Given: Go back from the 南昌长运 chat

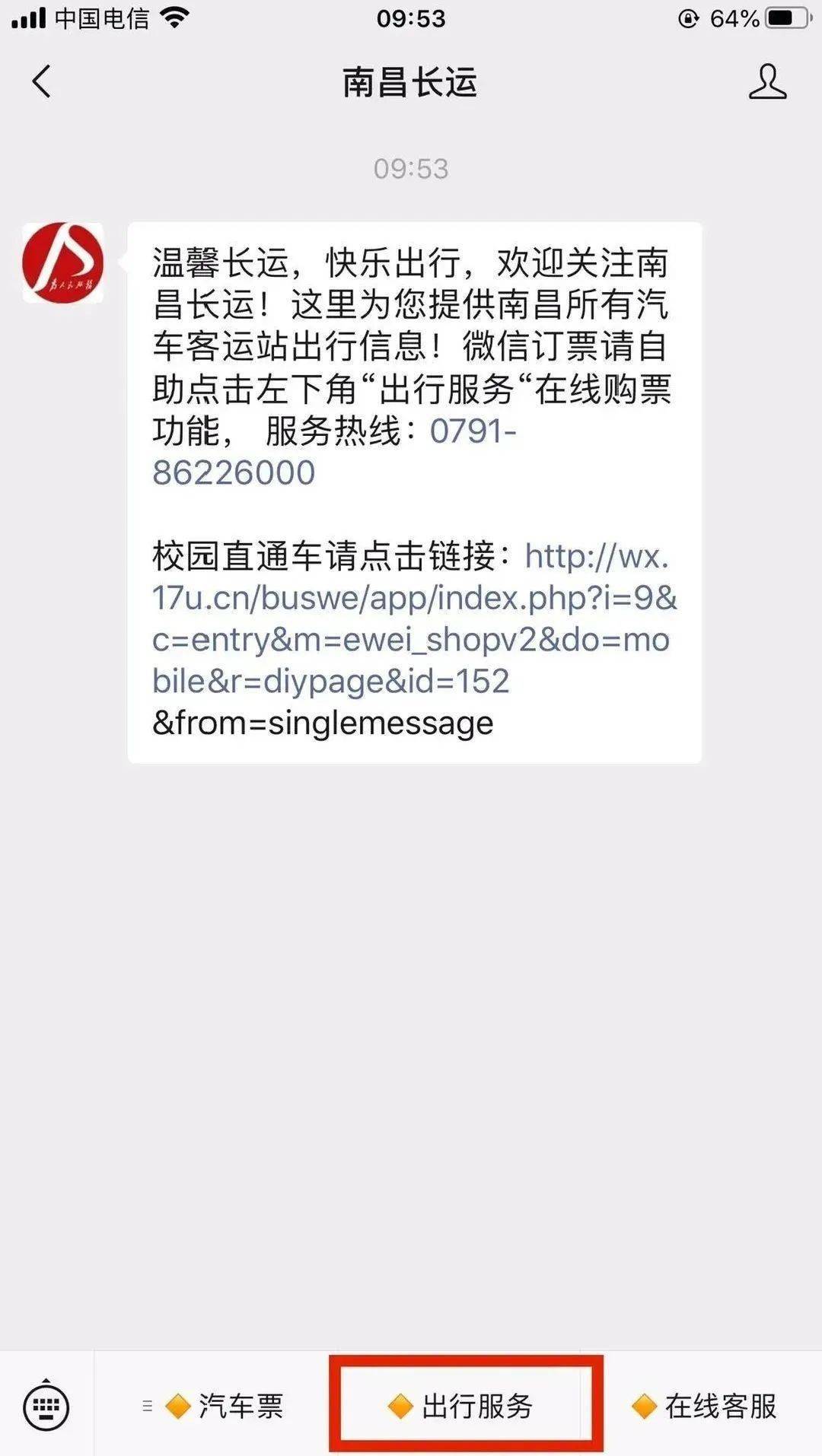Looking at the screenshot, I should (x=42, y=81).
